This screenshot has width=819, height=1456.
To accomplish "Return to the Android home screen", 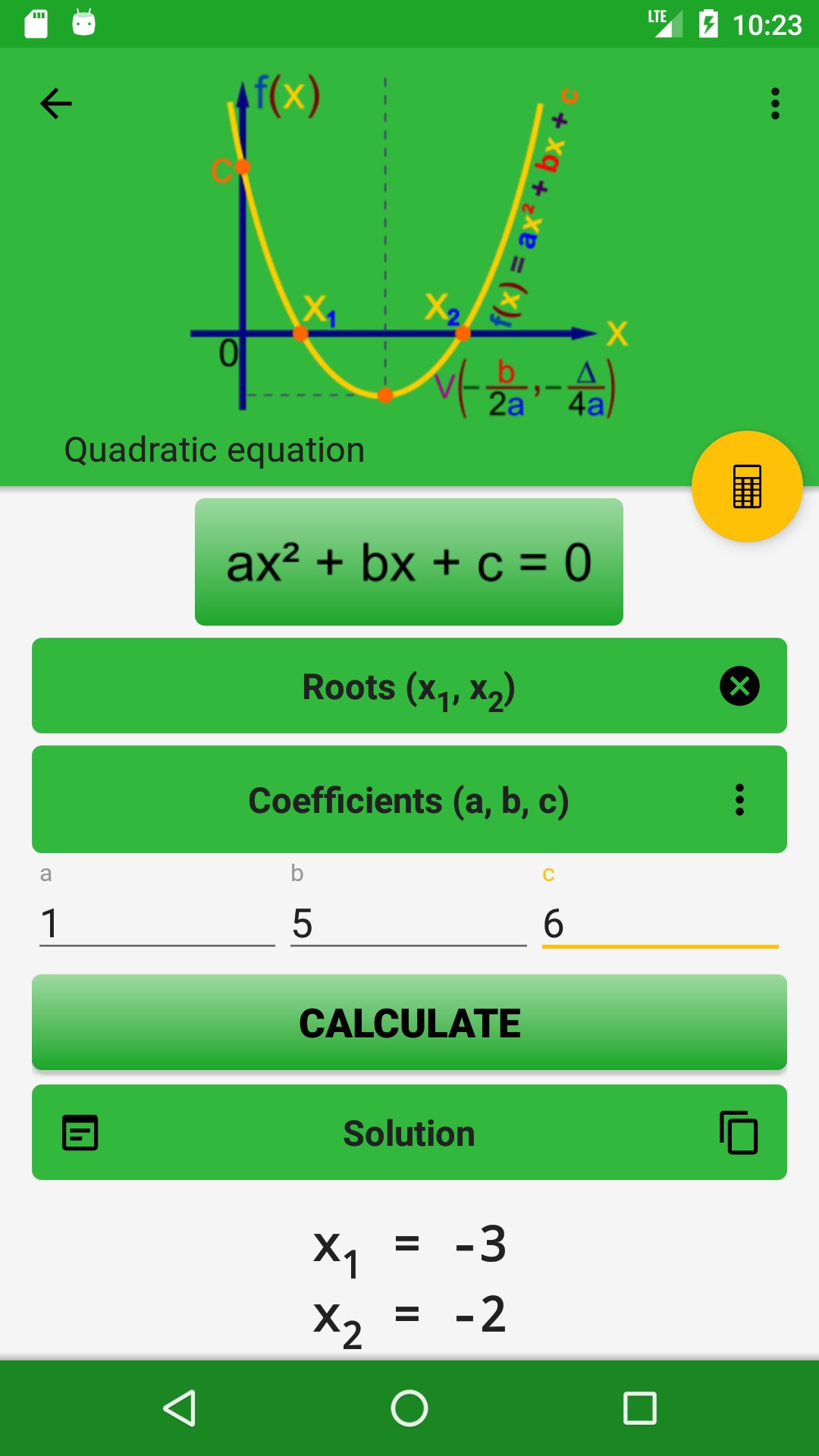I will point(409,1409).
